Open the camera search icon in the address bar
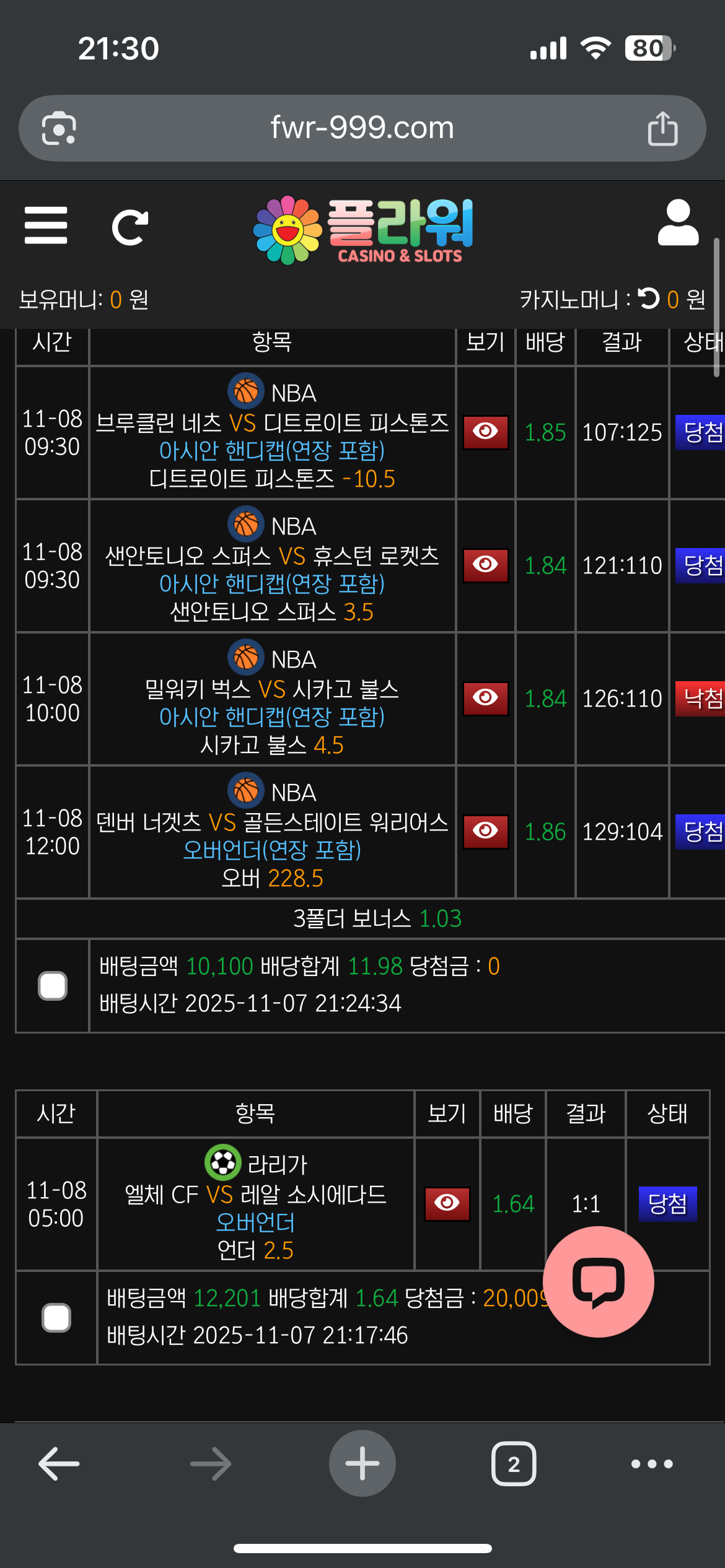This screenshot has height=1568, width=725. [x=59, y=128]
